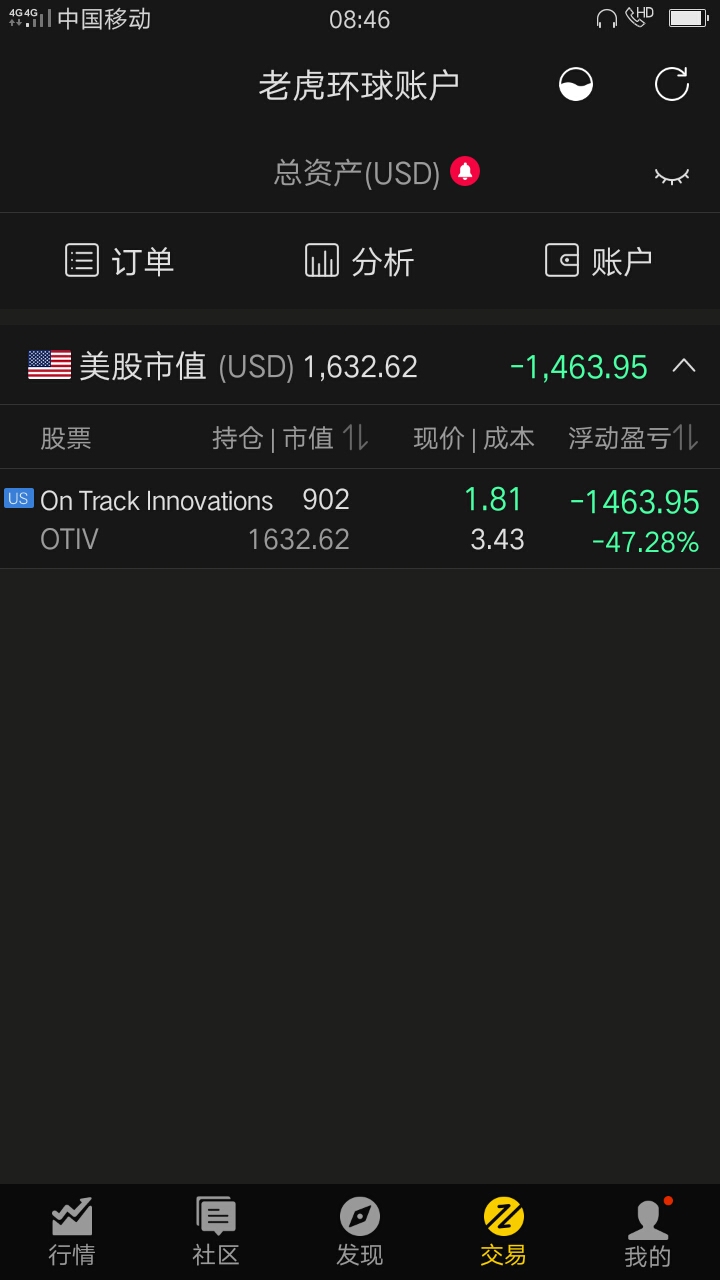Image resolution: width=720 pixels, height=1280 pixels.
Task: Reveal the hidden total assets
Action: coord(672,176)
